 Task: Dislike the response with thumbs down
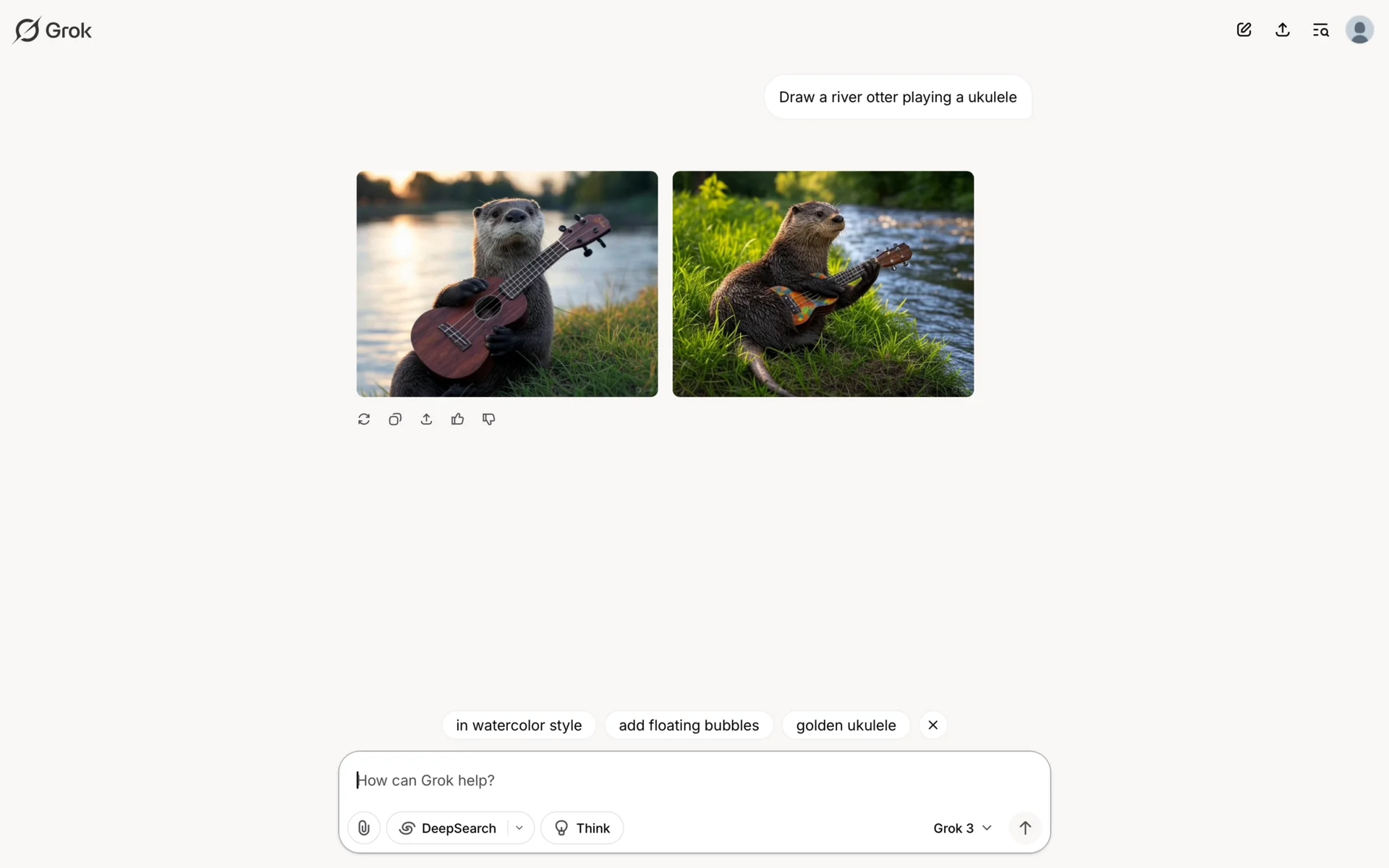489,420
